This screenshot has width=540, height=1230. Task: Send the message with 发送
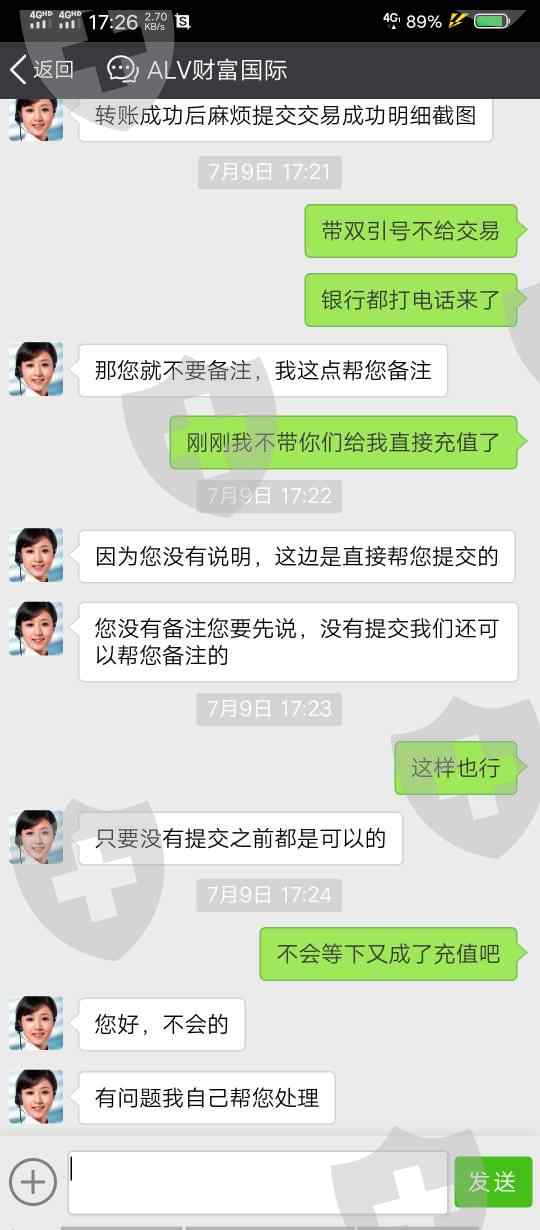pos(493,1182)
